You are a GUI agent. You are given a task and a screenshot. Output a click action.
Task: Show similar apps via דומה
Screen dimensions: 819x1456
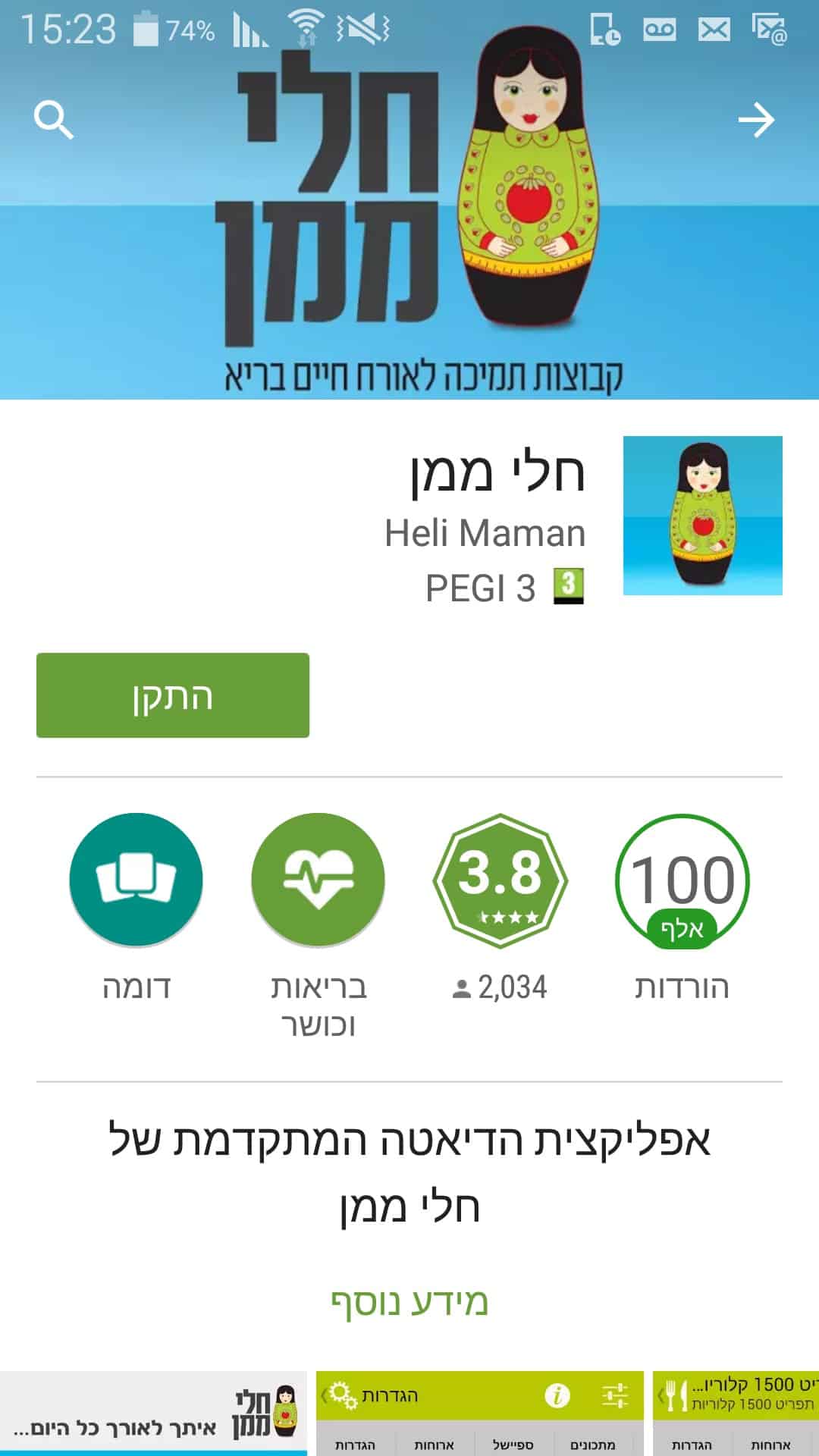point(136,881)
